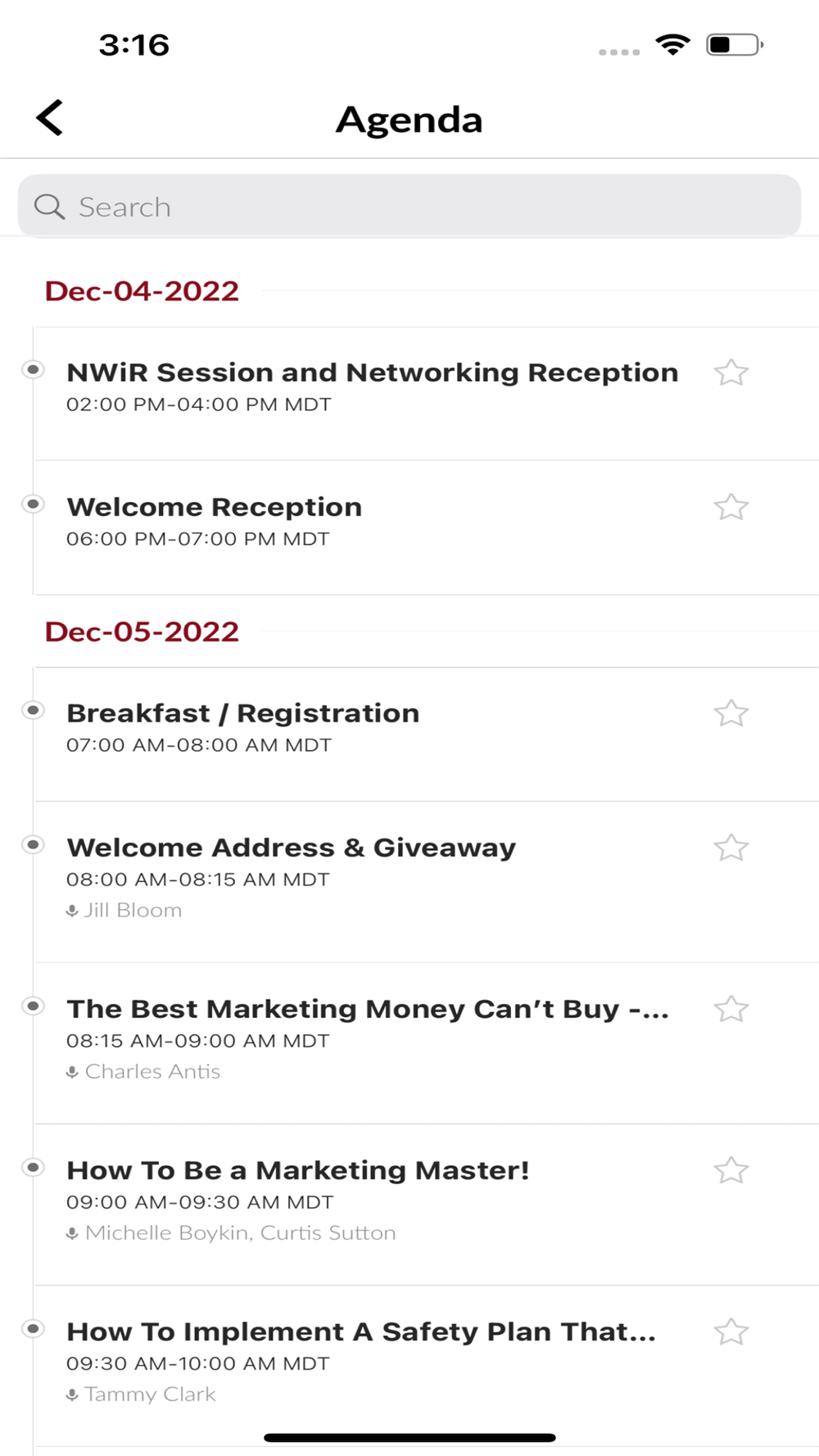
Task: Star the Breakfast / Registration session
Action: click(x=731, y=713)
